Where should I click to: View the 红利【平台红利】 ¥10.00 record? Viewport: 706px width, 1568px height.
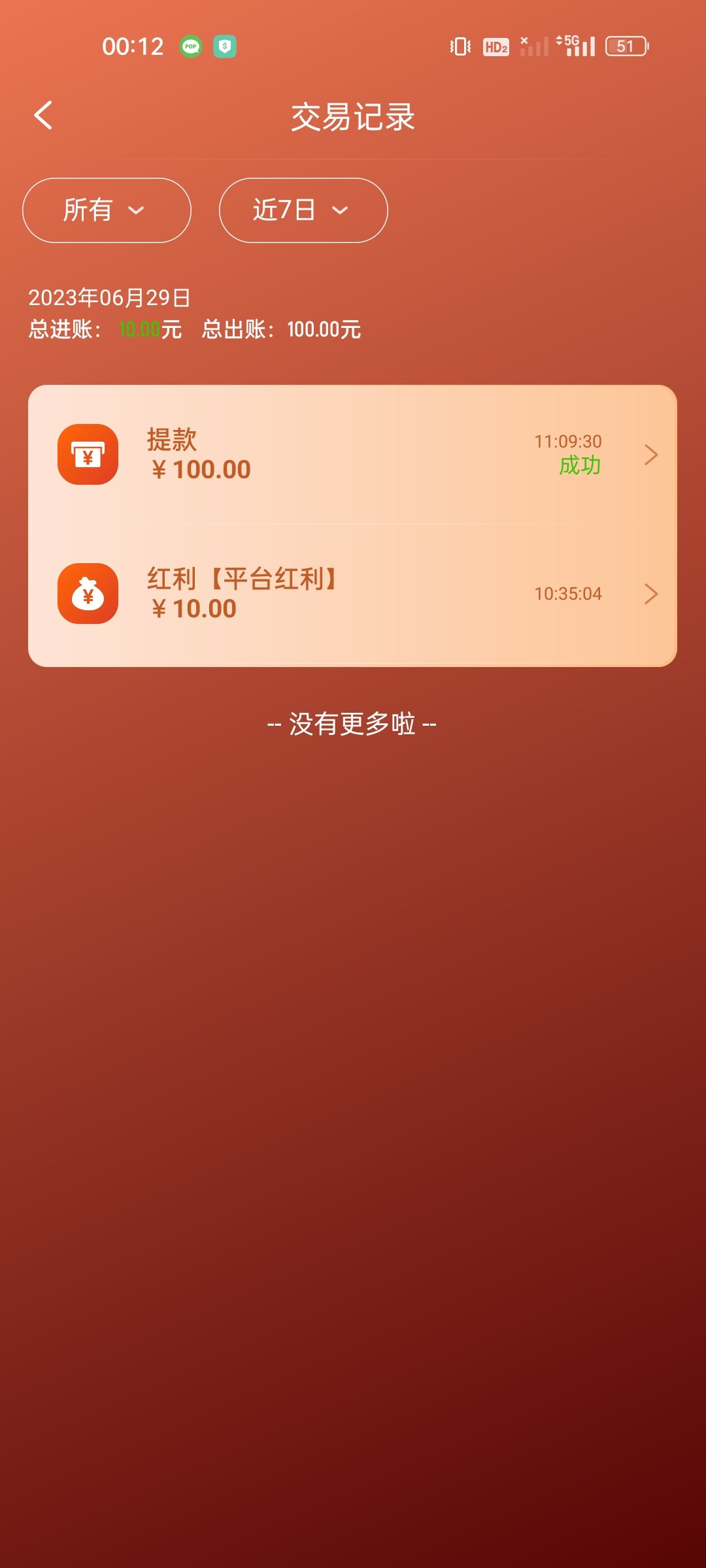[352, 594]
